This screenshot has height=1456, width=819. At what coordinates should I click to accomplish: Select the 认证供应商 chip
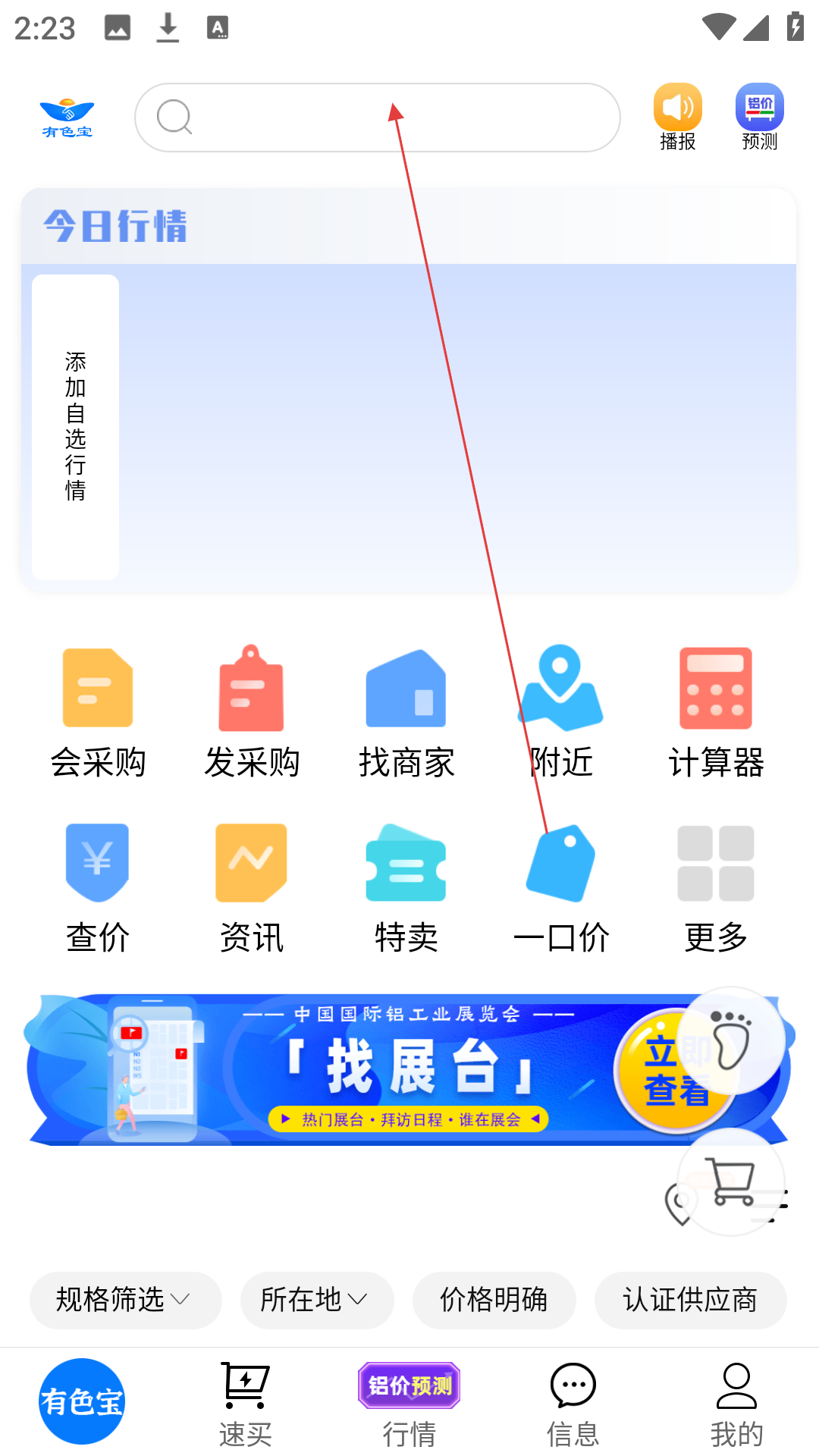coord(690,1300)
